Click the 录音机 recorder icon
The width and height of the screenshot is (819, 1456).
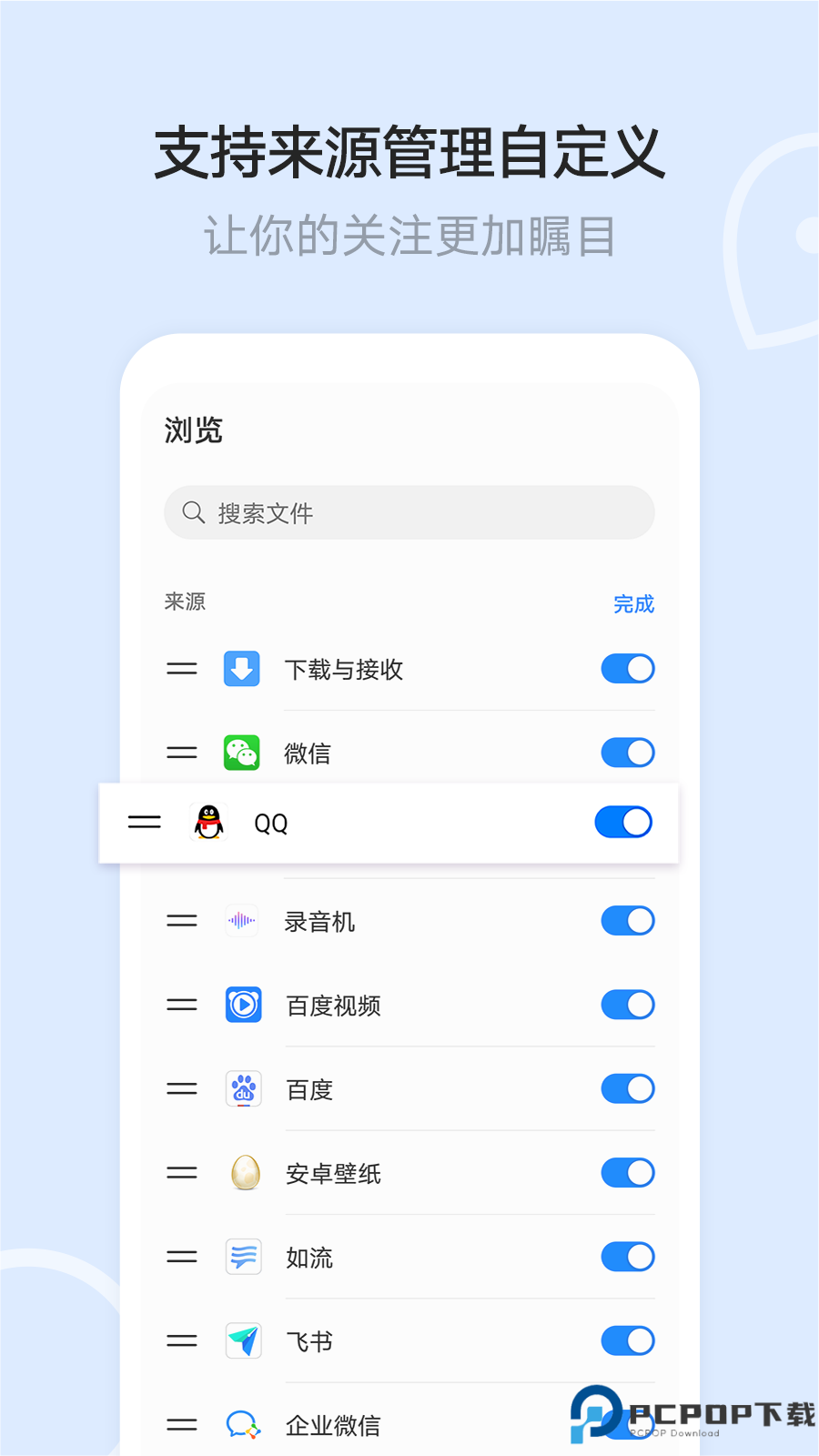click(x=242, y=921)
